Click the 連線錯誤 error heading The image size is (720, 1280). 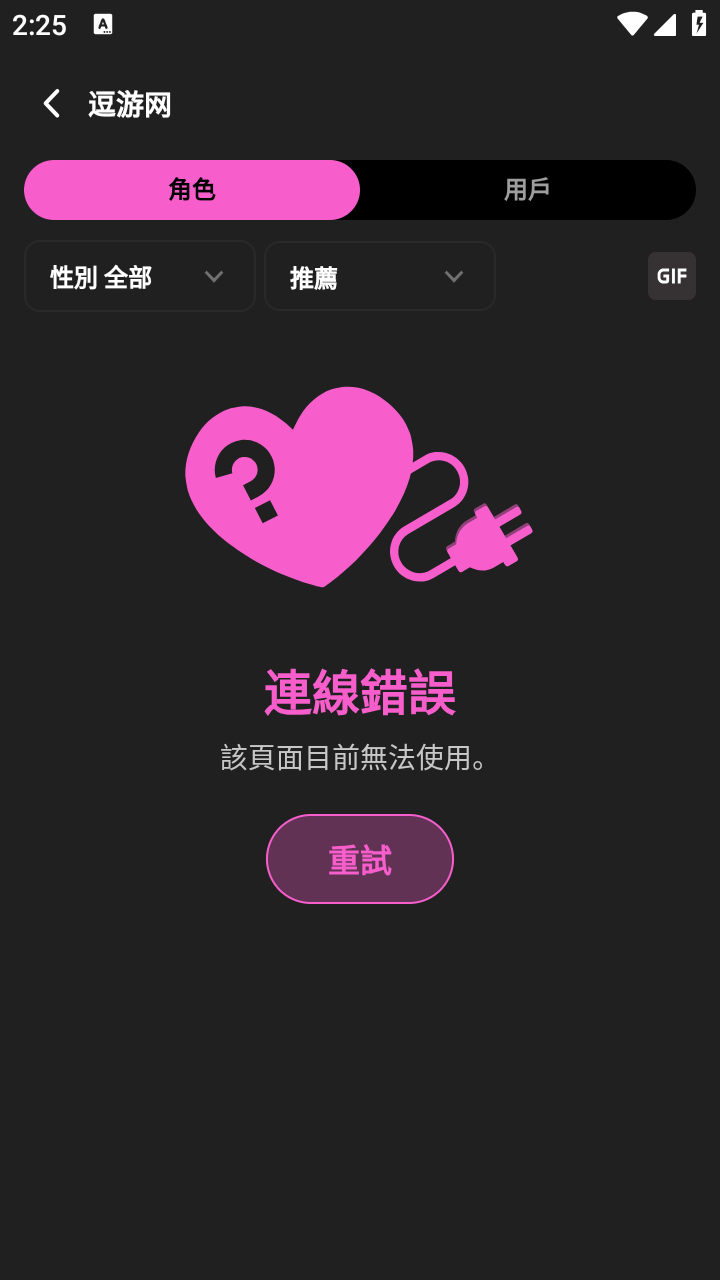359,690
